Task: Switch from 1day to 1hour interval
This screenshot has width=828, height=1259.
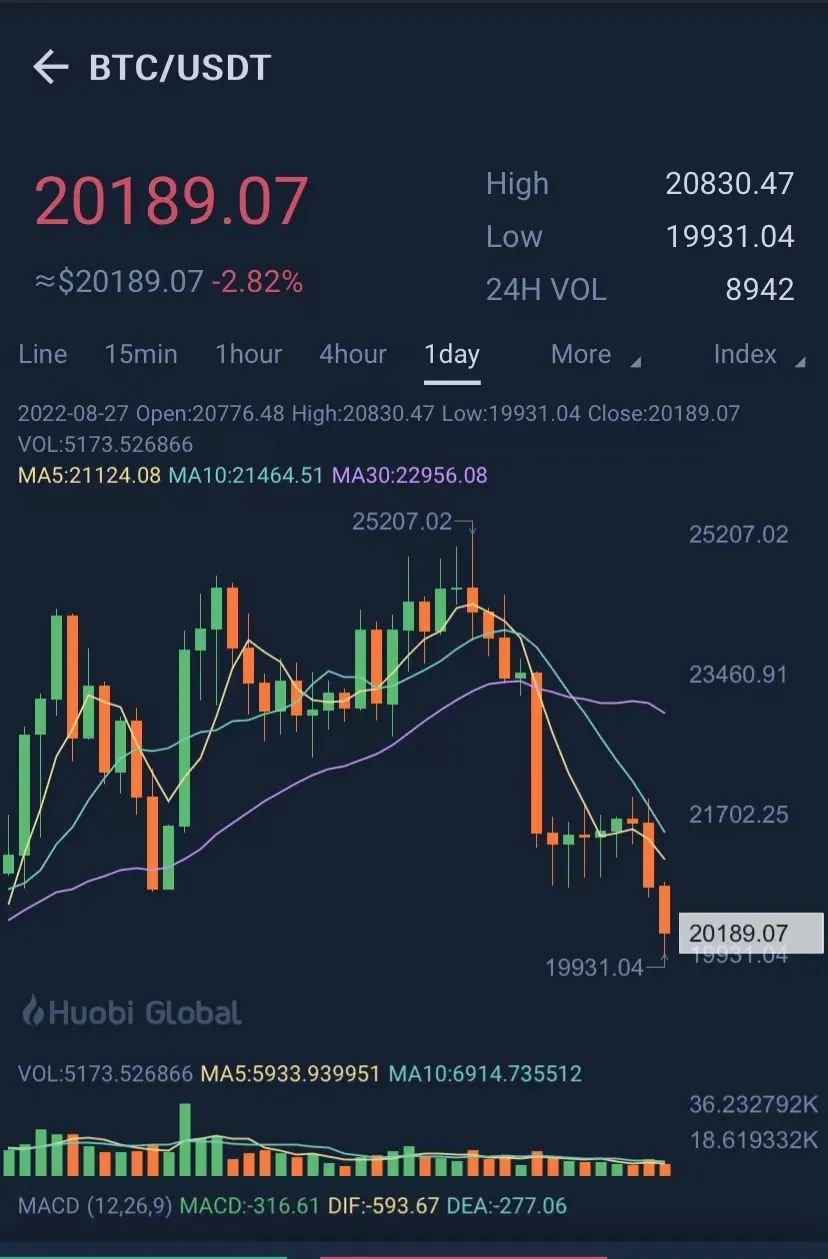Action: click(x=248, y=354)
